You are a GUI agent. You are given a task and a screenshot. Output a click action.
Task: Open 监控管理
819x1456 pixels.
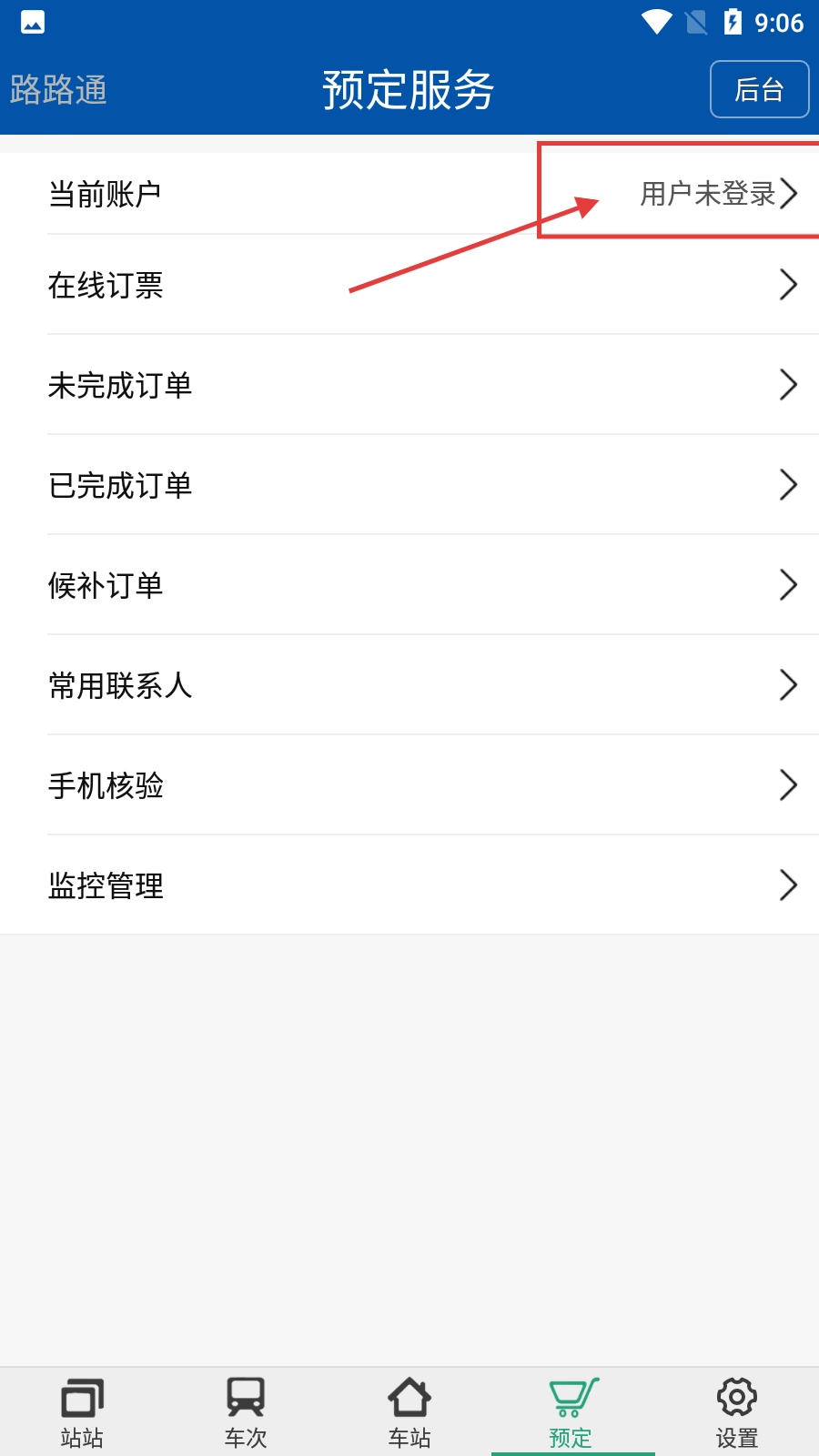click(x=409, y=885)
